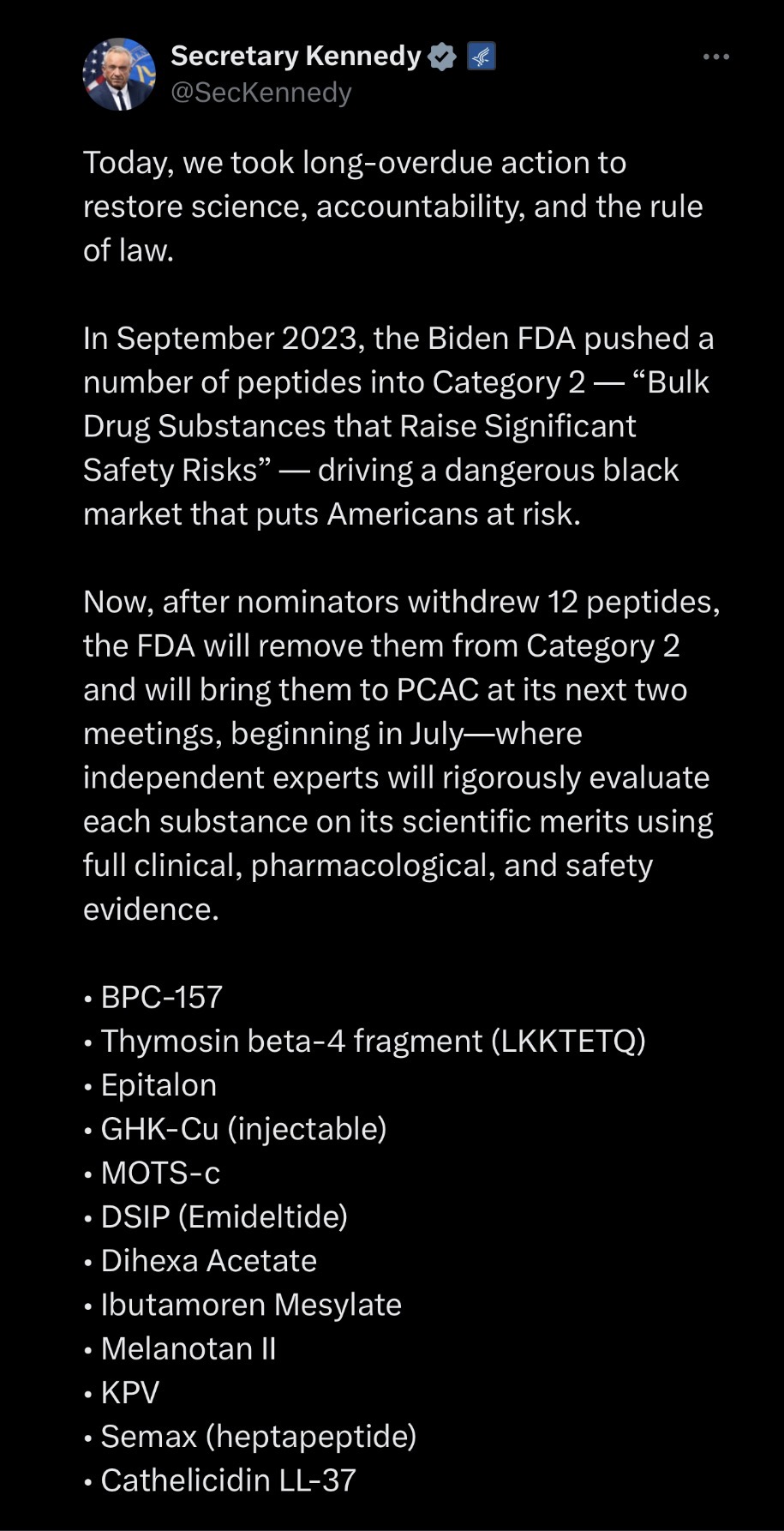The image size is (784, 1531).
Task: Open the post's three-dot overflow menu
Action: pyautogui.click(x=715, y=57)
